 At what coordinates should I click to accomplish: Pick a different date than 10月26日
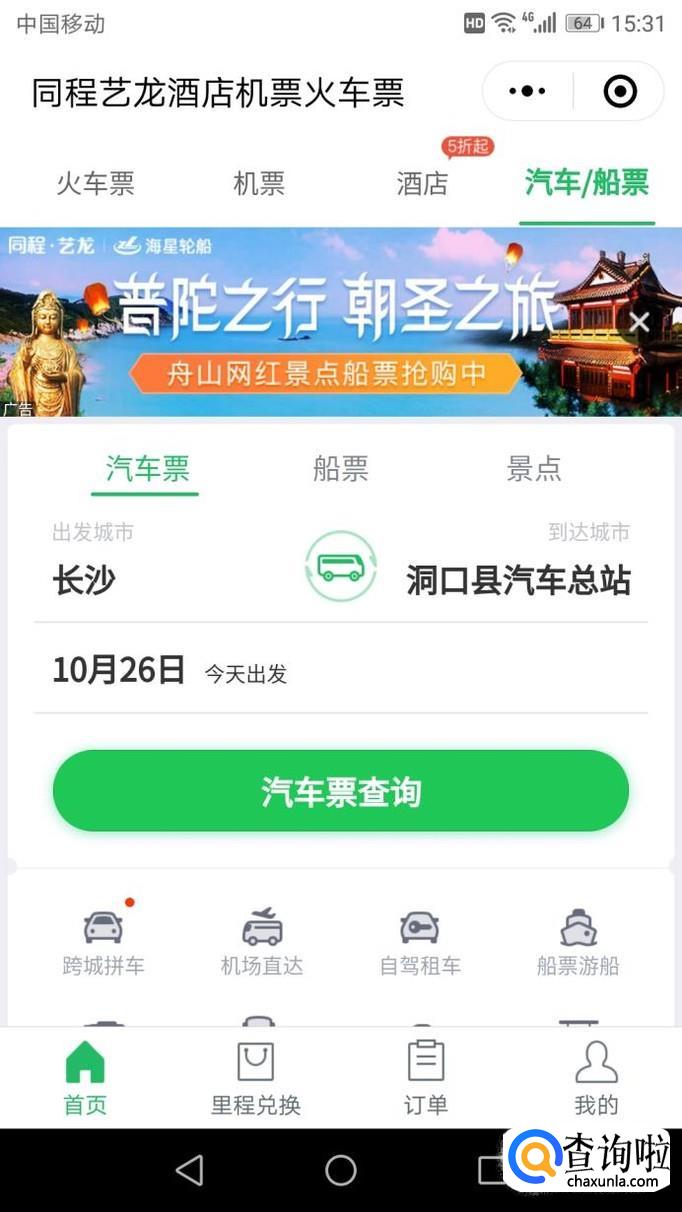(x=120, y=670)
